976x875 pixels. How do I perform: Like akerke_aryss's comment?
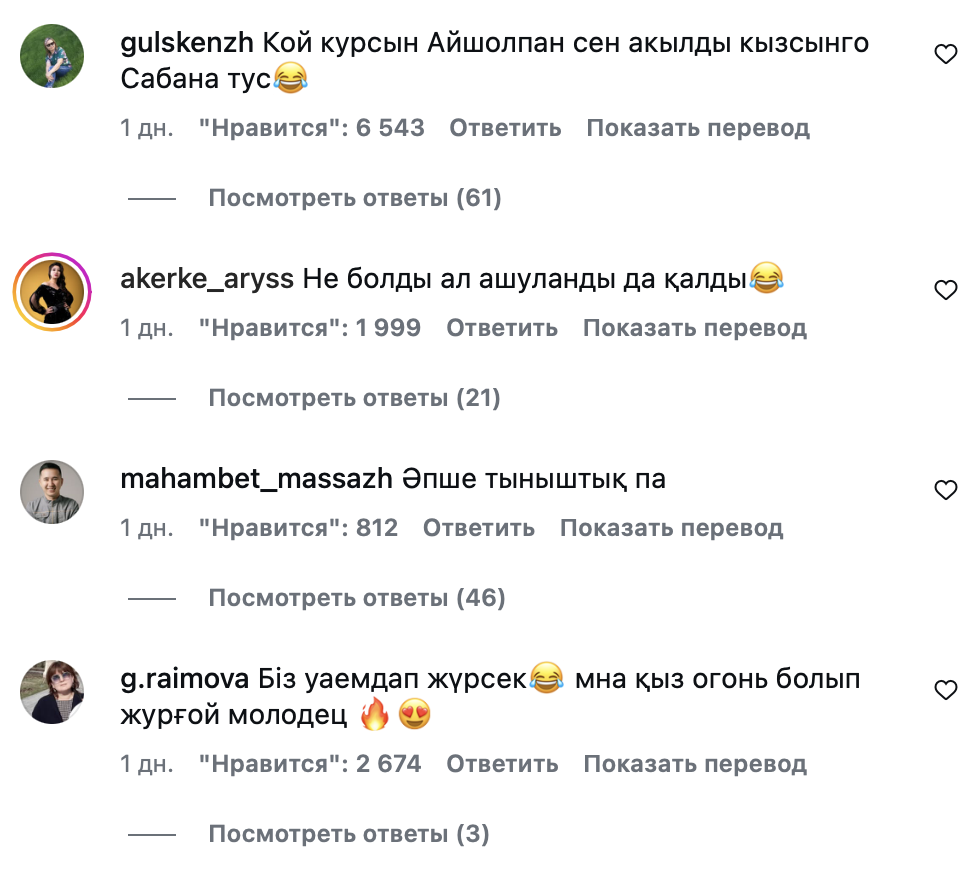point(945,290)
